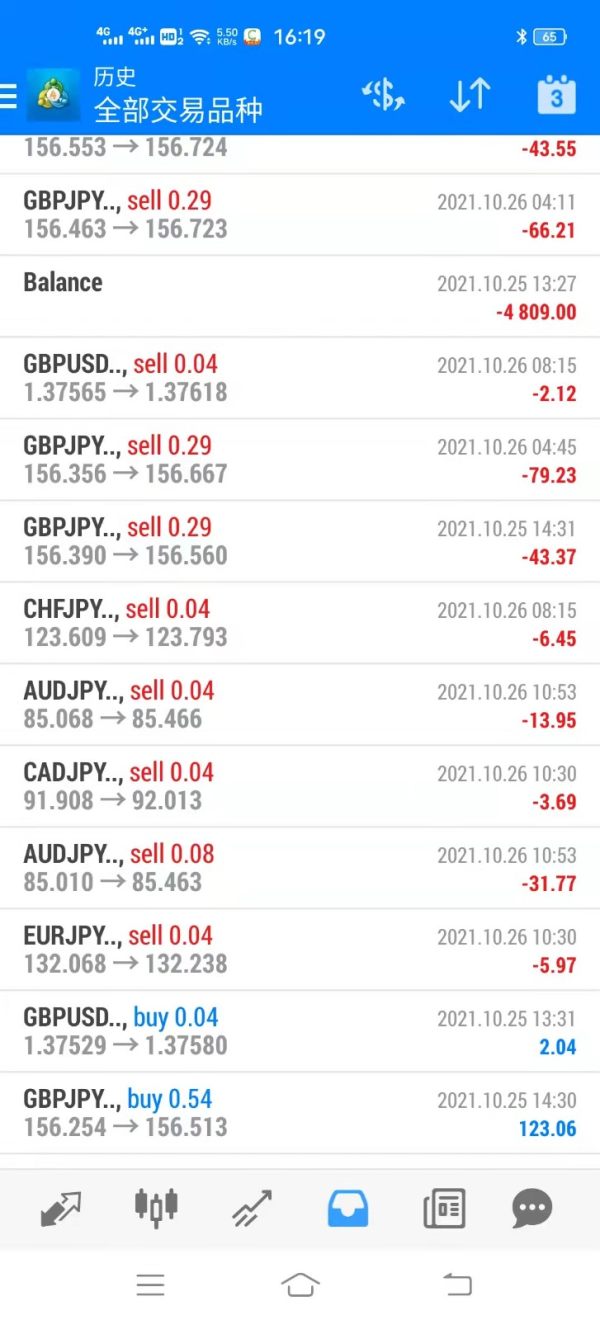Choose a date range with the calendar icon
This screenshot has height=1320, width=600.
point(556,95)
